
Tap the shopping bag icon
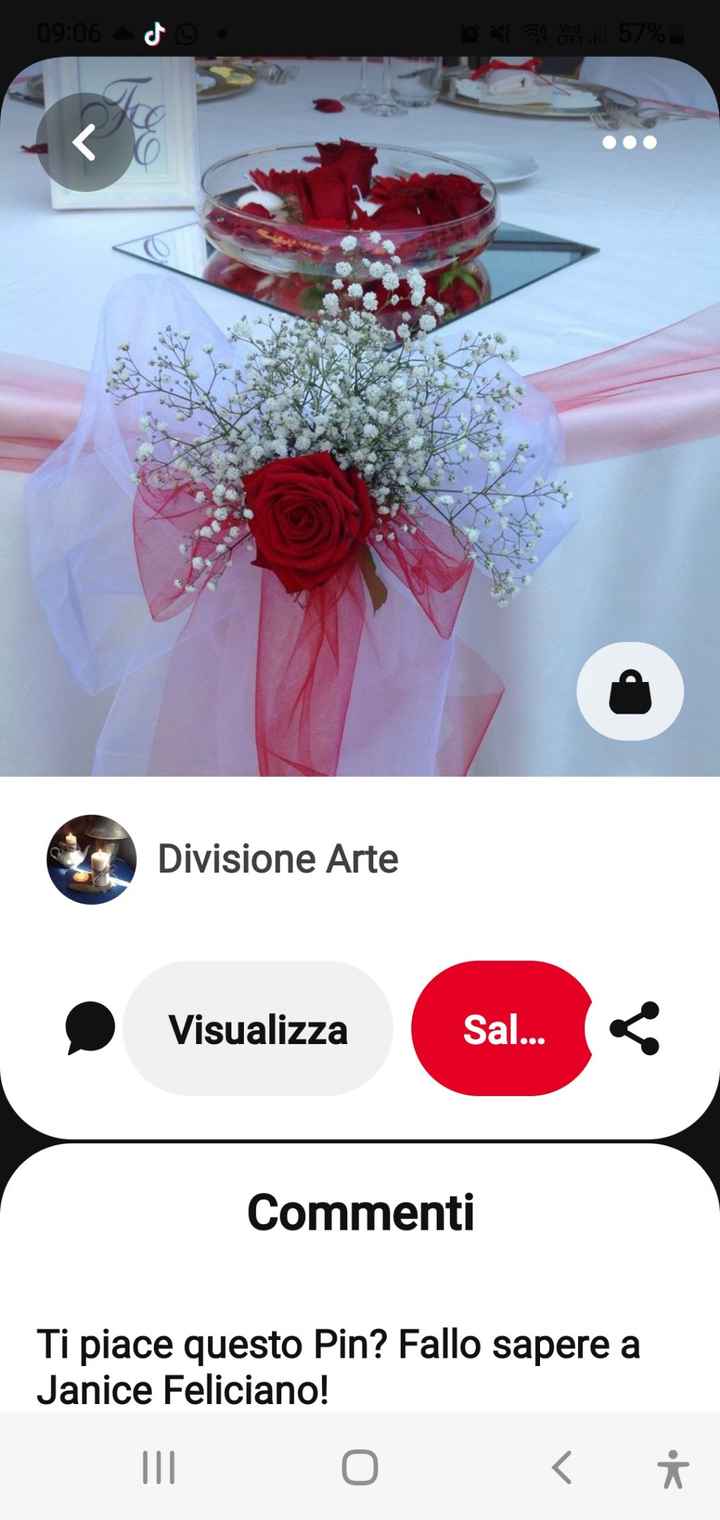[x=630, y=692]
